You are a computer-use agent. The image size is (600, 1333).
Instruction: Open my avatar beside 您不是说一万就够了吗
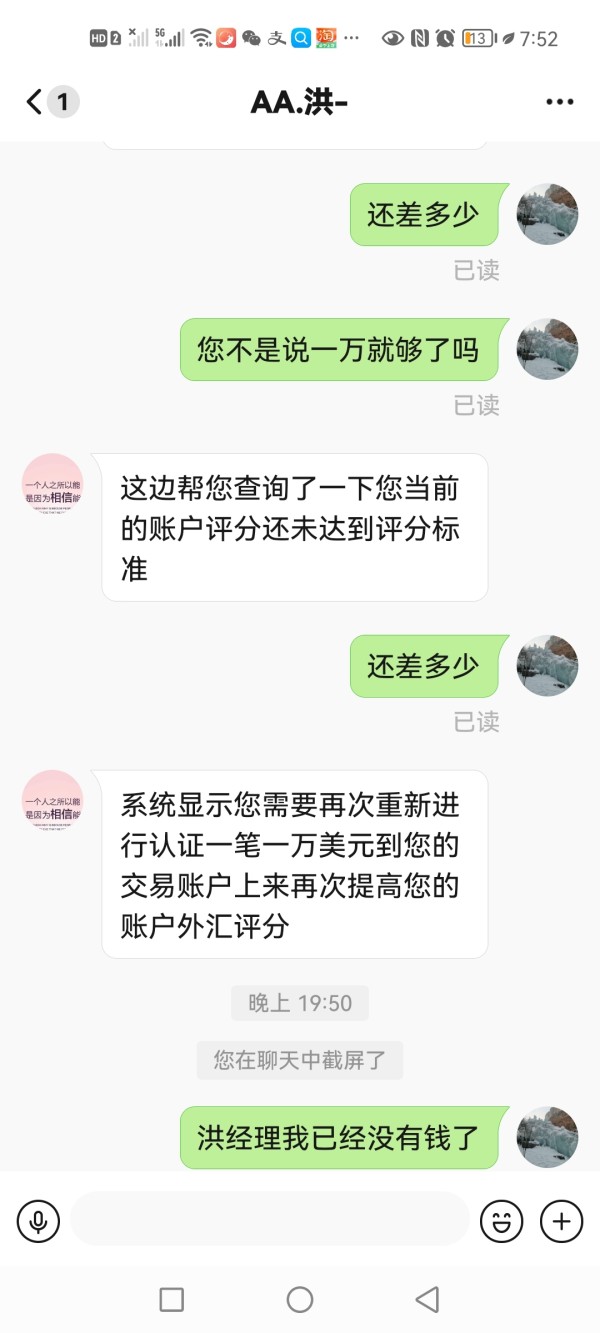pos(547,349)
